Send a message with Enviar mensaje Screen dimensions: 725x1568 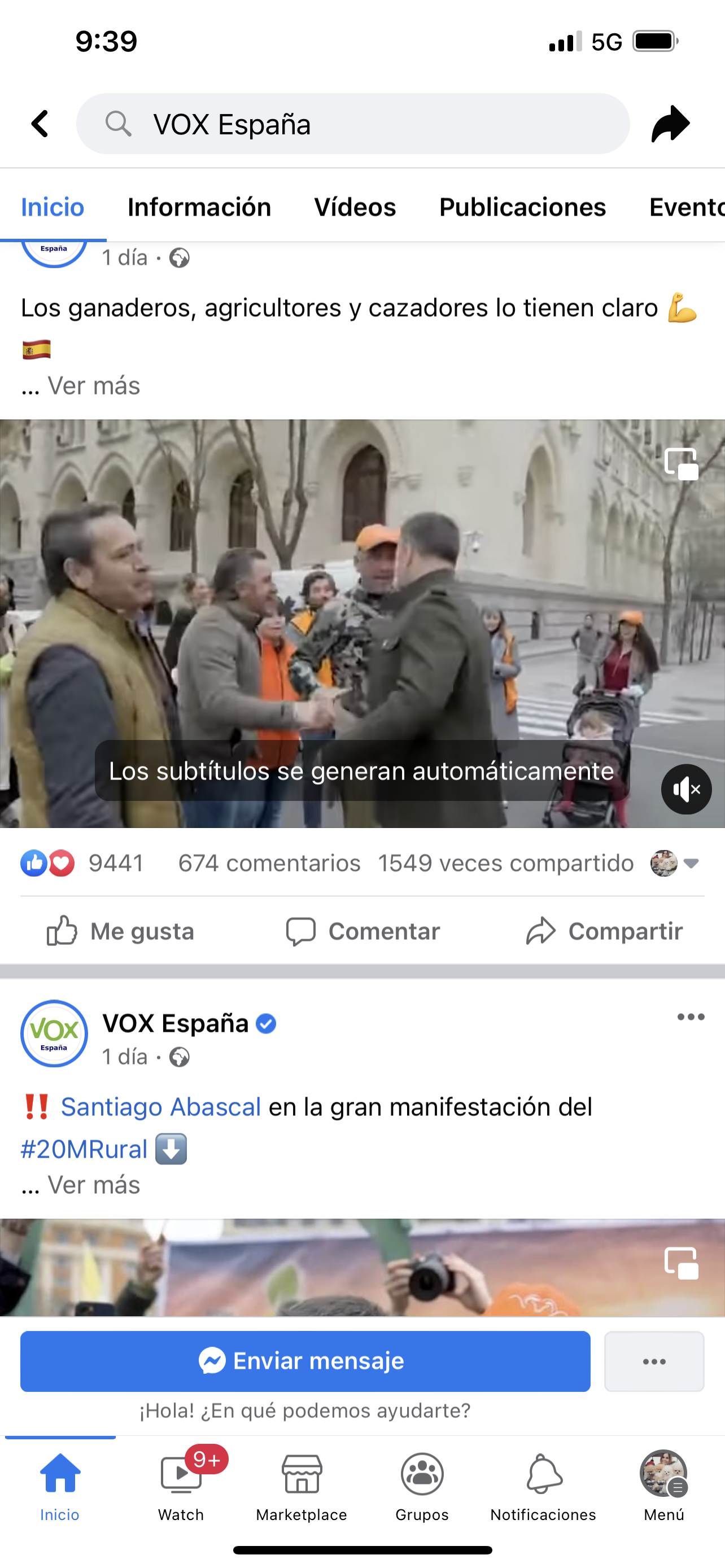pos(305,1361)
